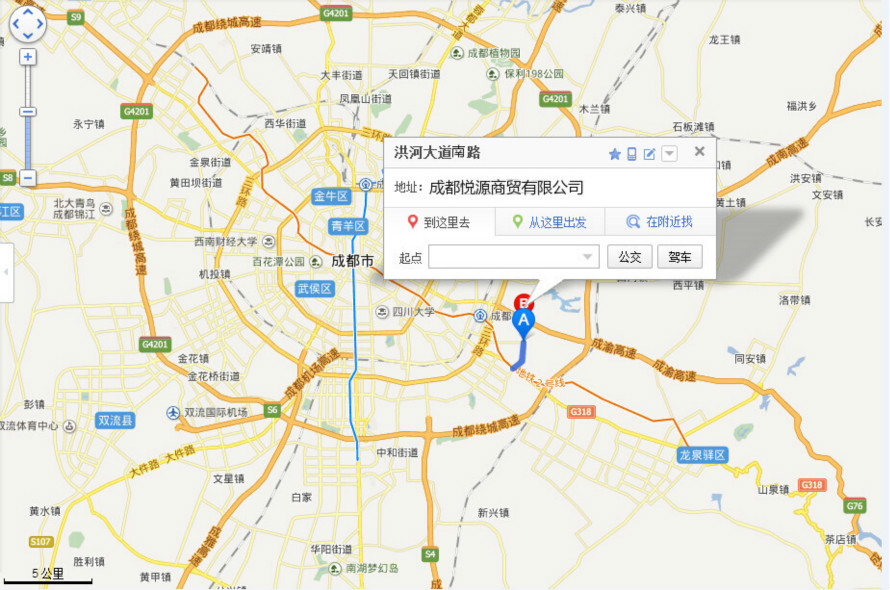Close the 洪河大道南路 info window
Screen dimensions: 890x590
pyautogui.click(x=699, y=152)
